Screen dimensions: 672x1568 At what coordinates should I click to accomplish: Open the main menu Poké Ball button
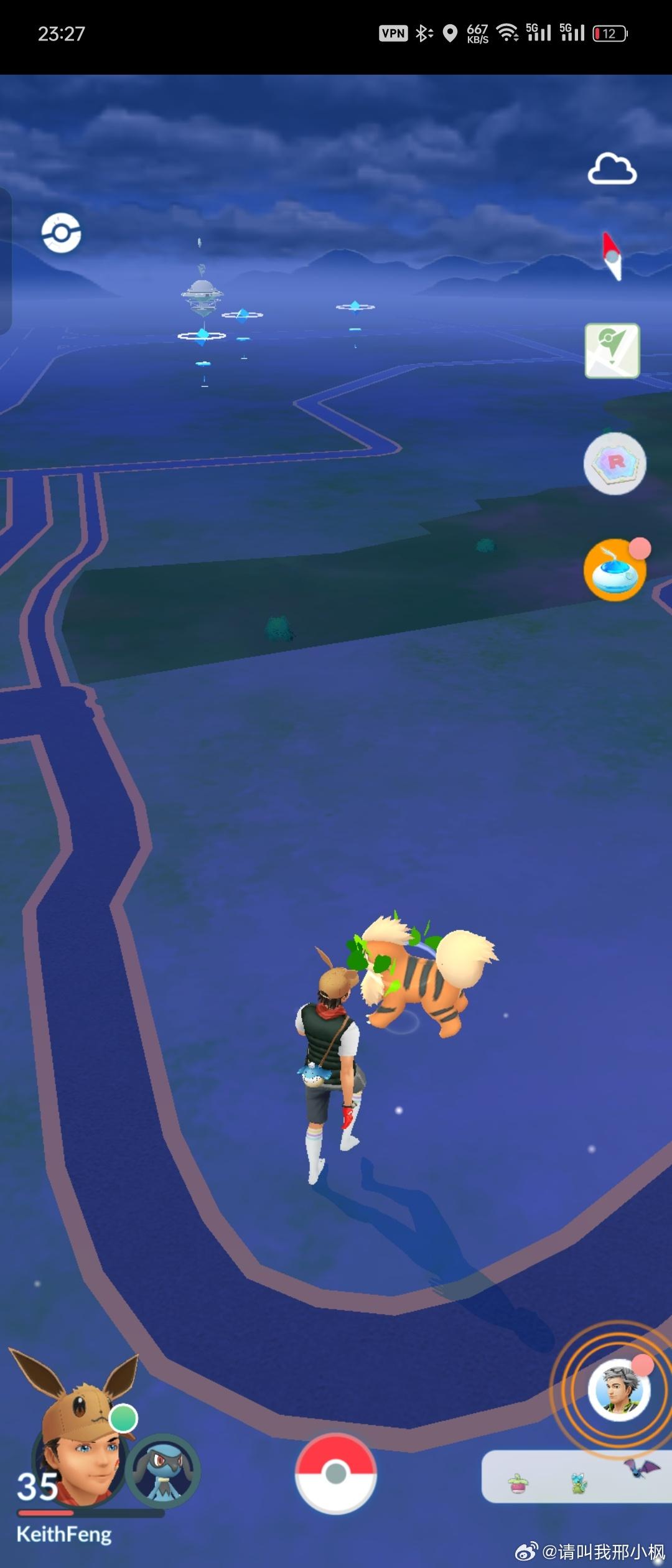click(335, 1473)
